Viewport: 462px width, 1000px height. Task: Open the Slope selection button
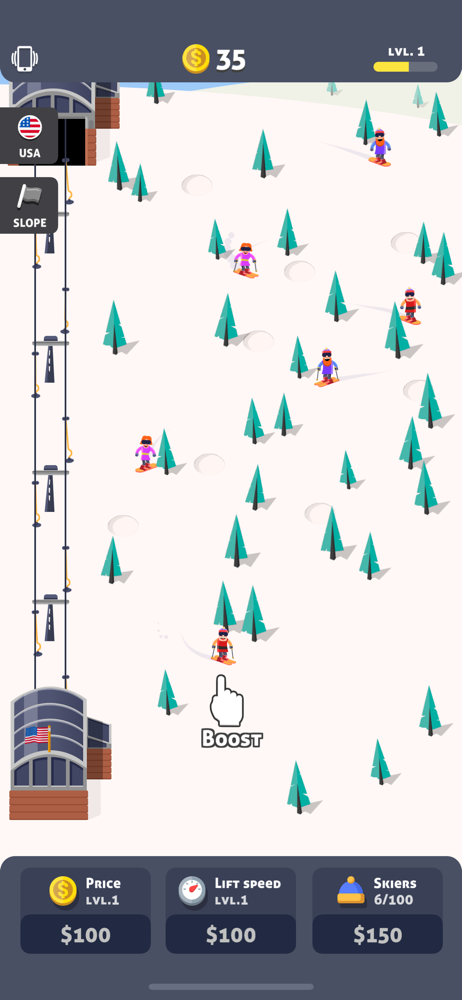click(x=29, y=205)
